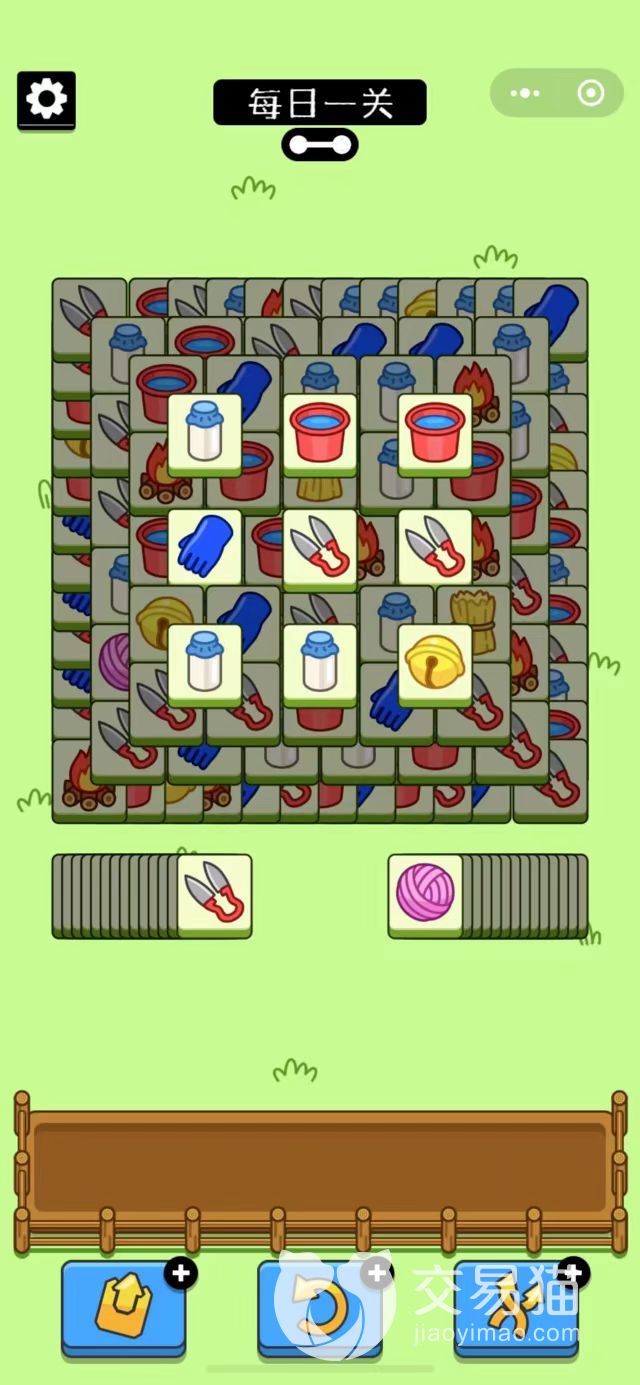Use the undo power-up
Viewport: 640px width, 1385px height.
320,1308
